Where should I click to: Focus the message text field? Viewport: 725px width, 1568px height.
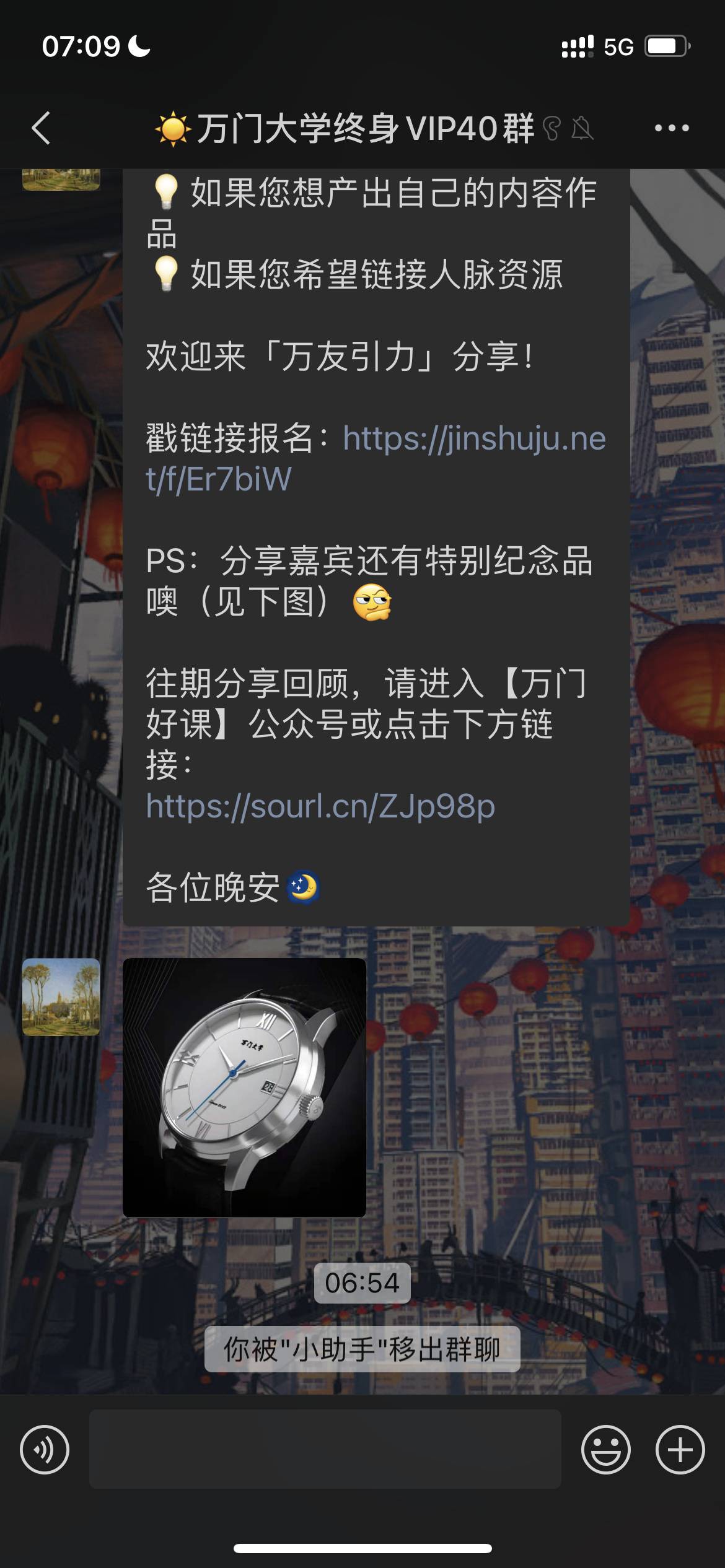(325, 1450)
